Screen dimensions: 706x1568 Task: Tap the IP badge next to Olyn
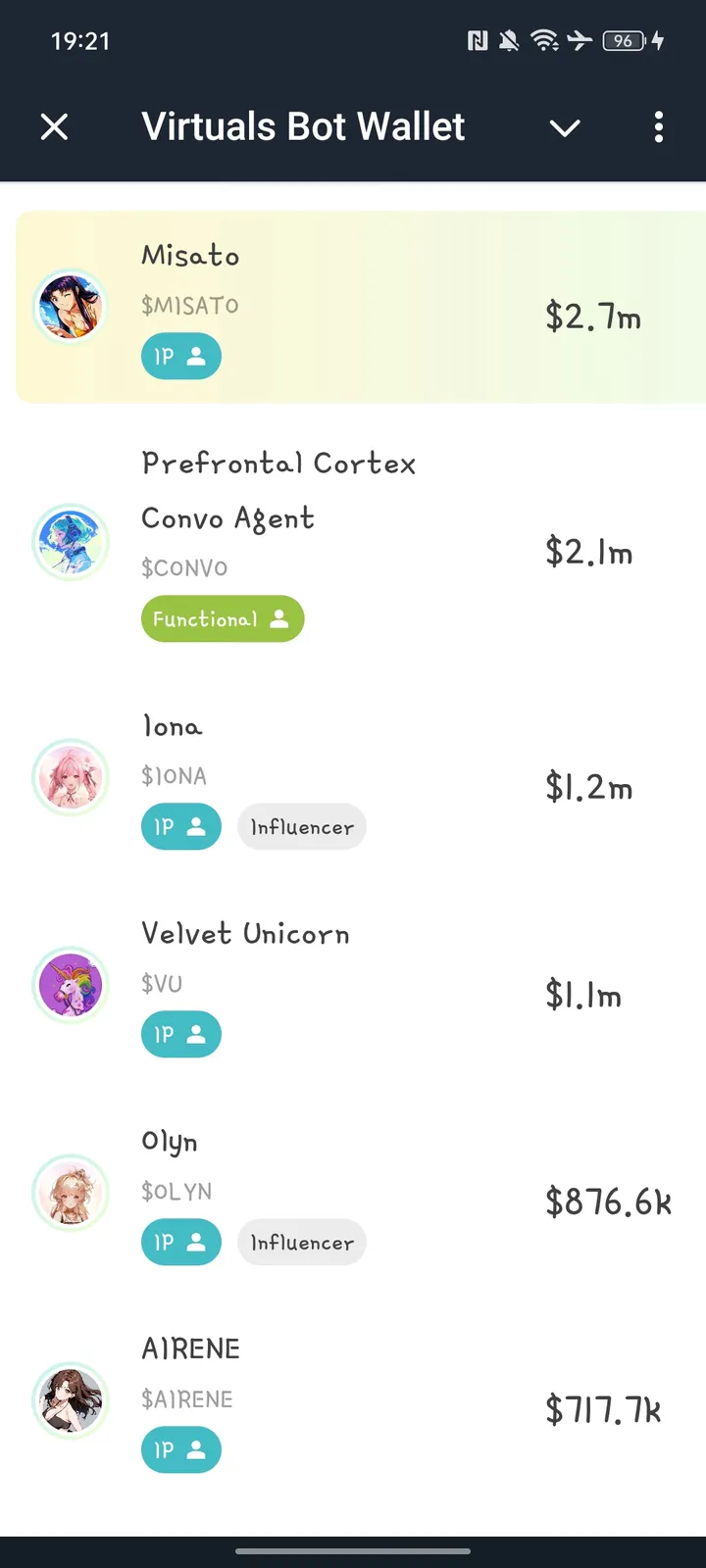pyautogui.click(x=180, y=1242)
